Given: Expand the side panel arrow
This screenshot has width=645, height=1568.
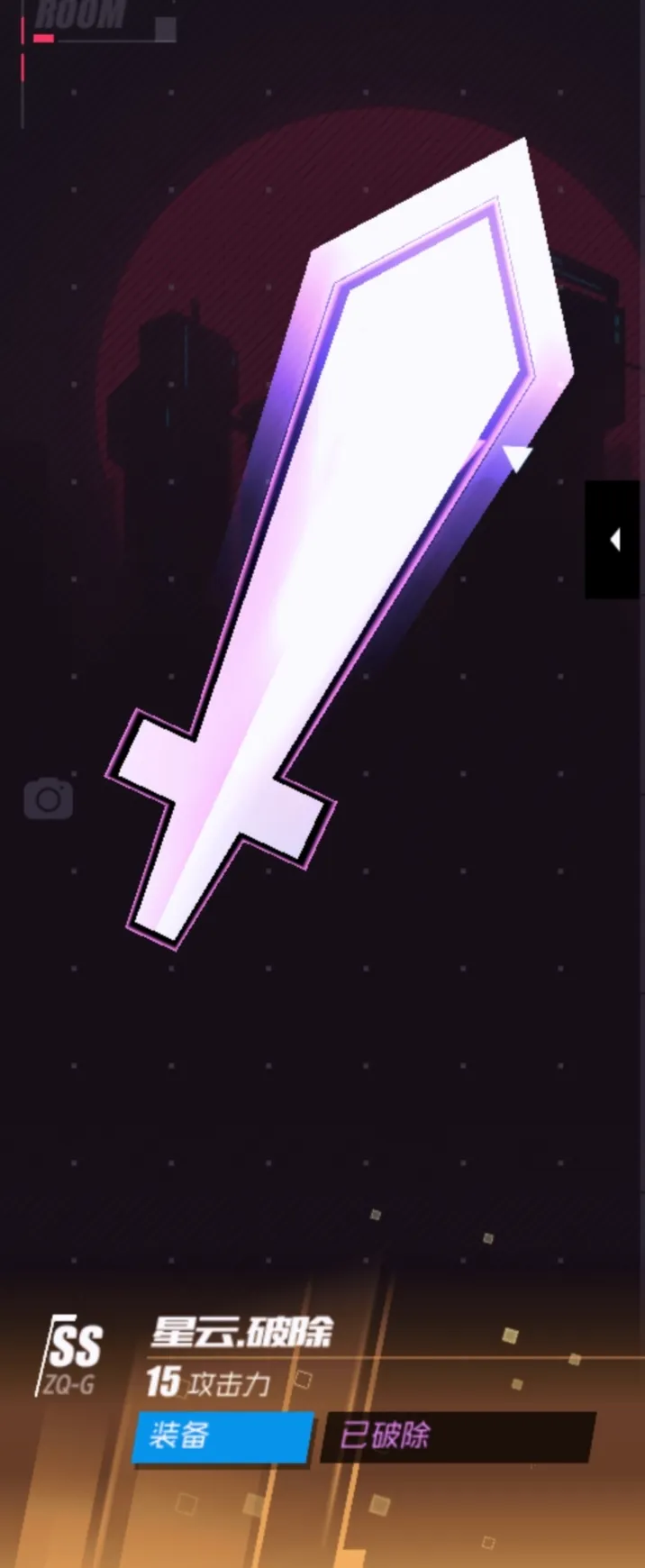Looking at the screenshot, I should (x=614, y=540).
